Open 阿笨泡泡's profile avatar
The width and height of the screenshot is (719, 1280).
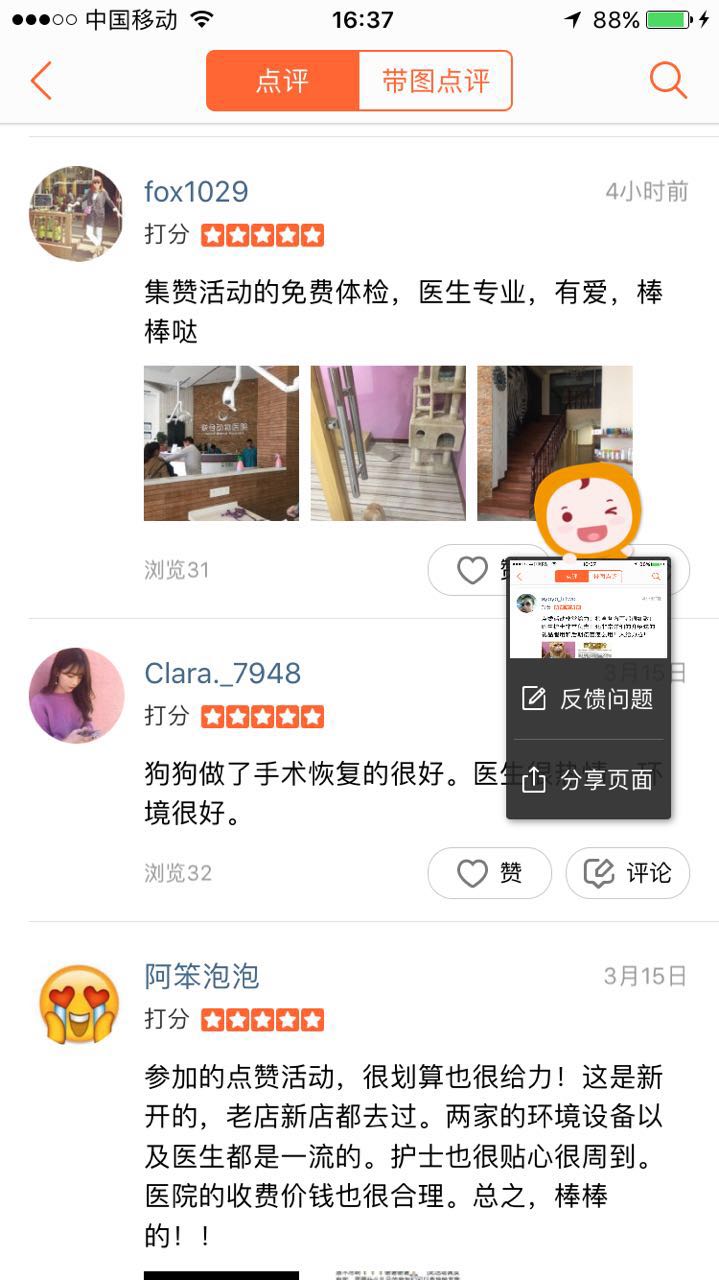coord(78,1003)
